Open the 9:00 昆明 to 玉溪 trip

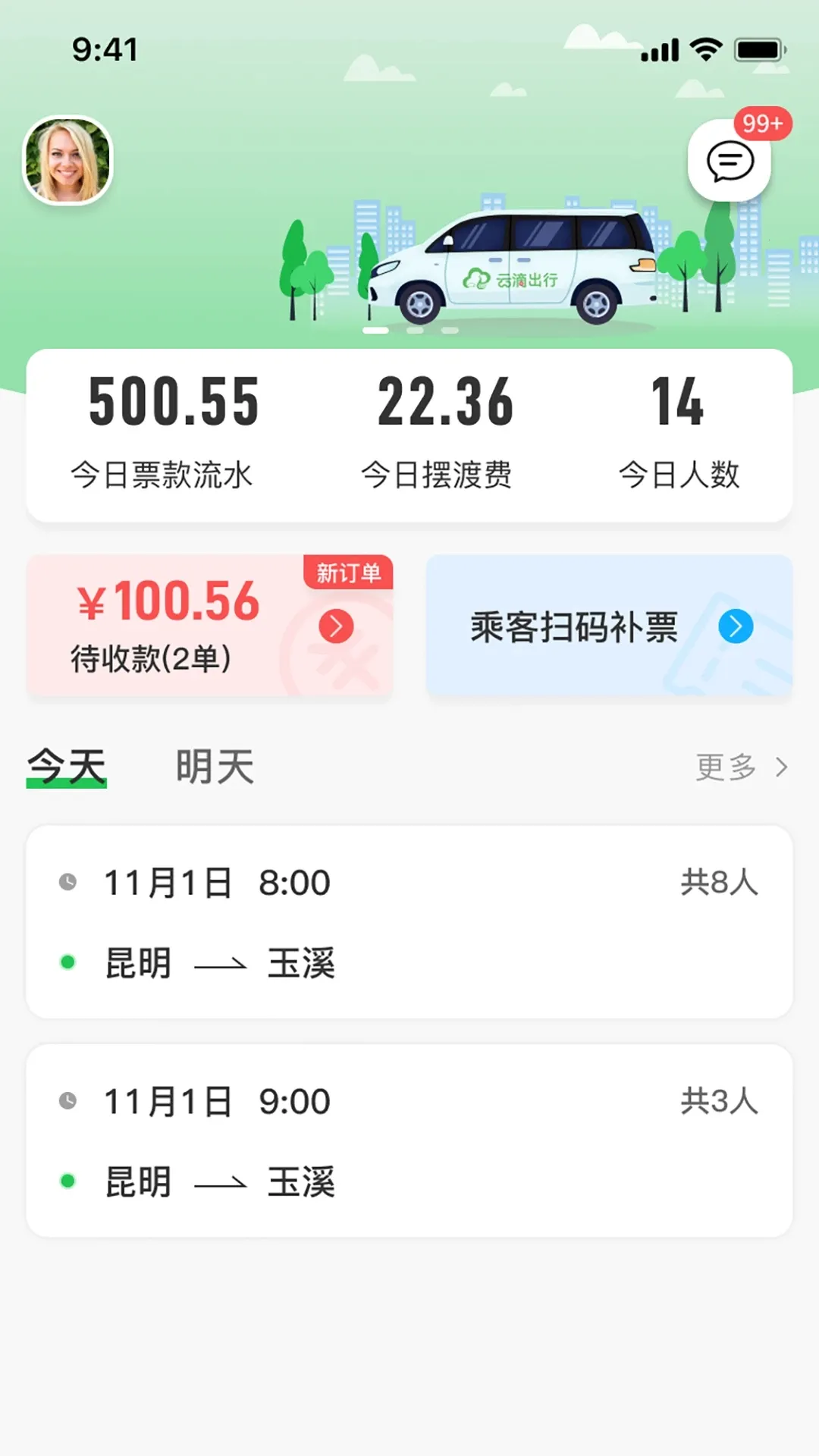[x=409, y=1140]
